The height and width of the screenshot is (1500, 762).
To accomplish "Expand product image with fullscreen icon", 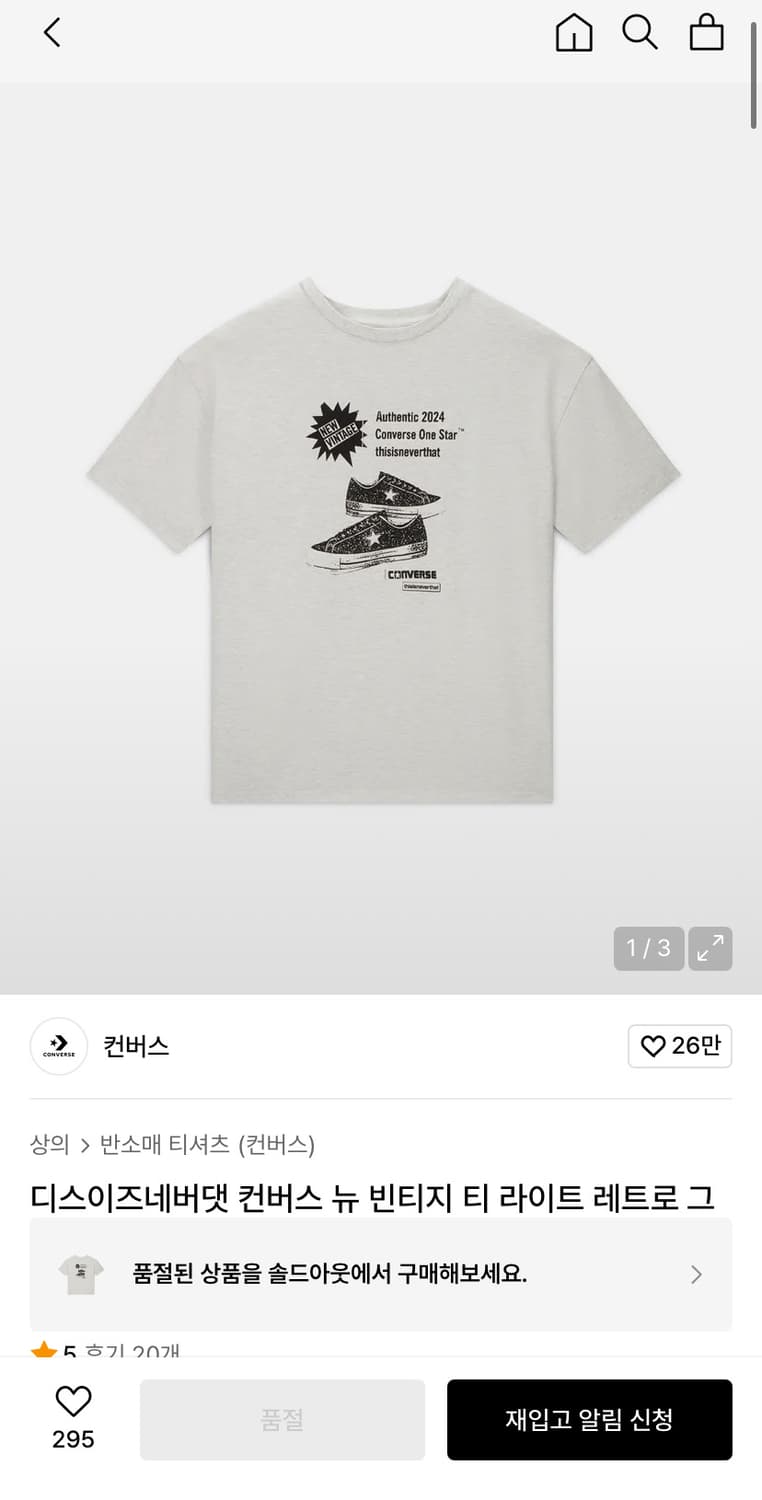I will pyautogui.click(x=710, y=948).
